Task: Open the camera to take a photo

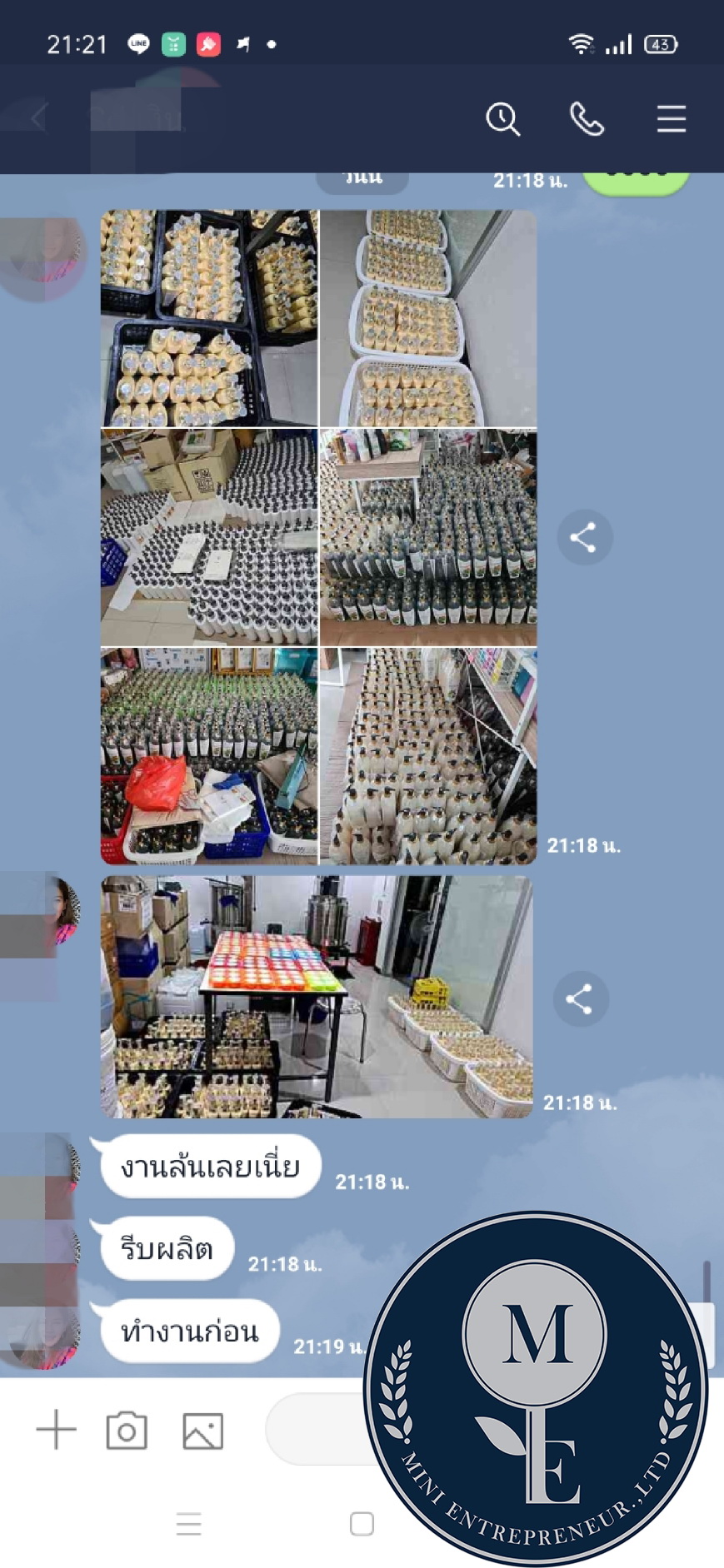Action: [127, 1431]
